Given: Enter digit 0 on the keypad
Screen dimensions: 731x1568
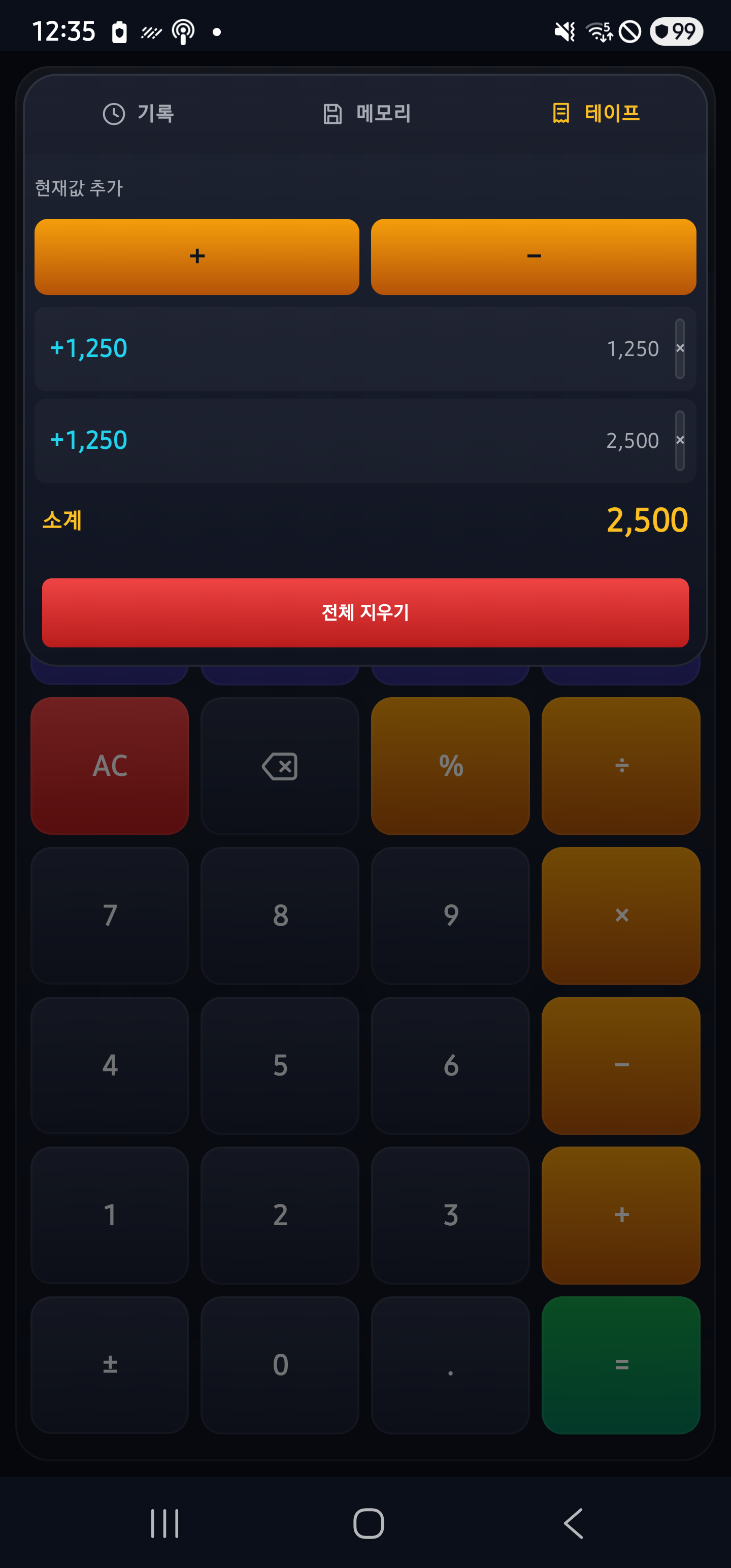Looking at the screenshot, I should tap(280, 1365).
